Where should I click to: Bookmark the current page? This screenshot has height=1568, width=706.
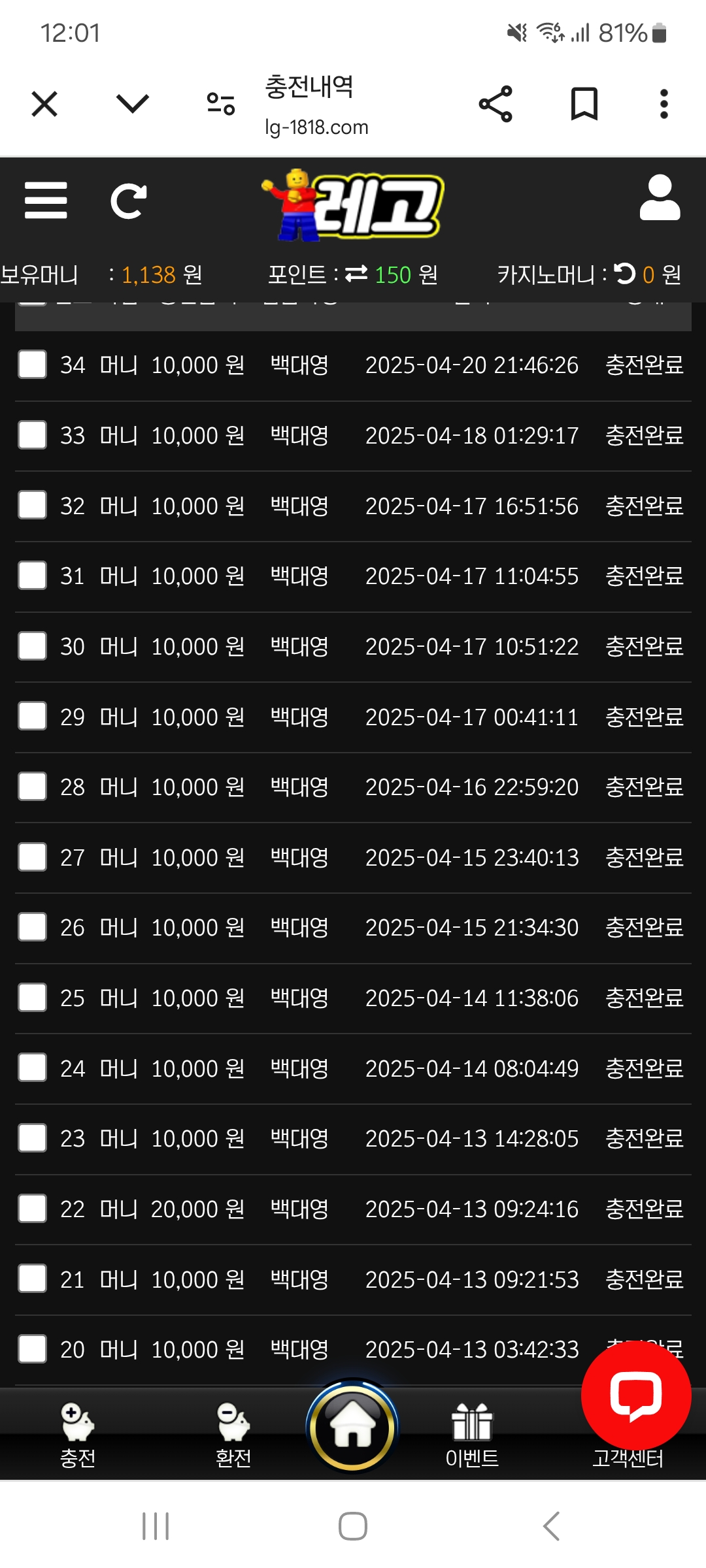[x=584, y=104]
